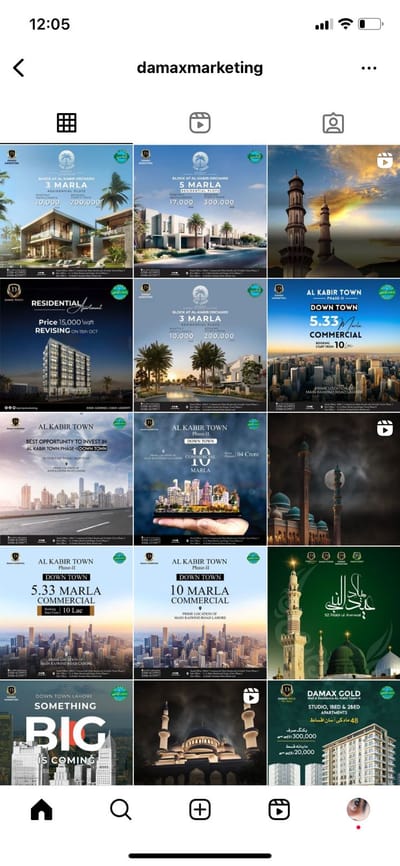Open my profile from the avatar
Screen dimensions: 400x866
pos(358,810)
